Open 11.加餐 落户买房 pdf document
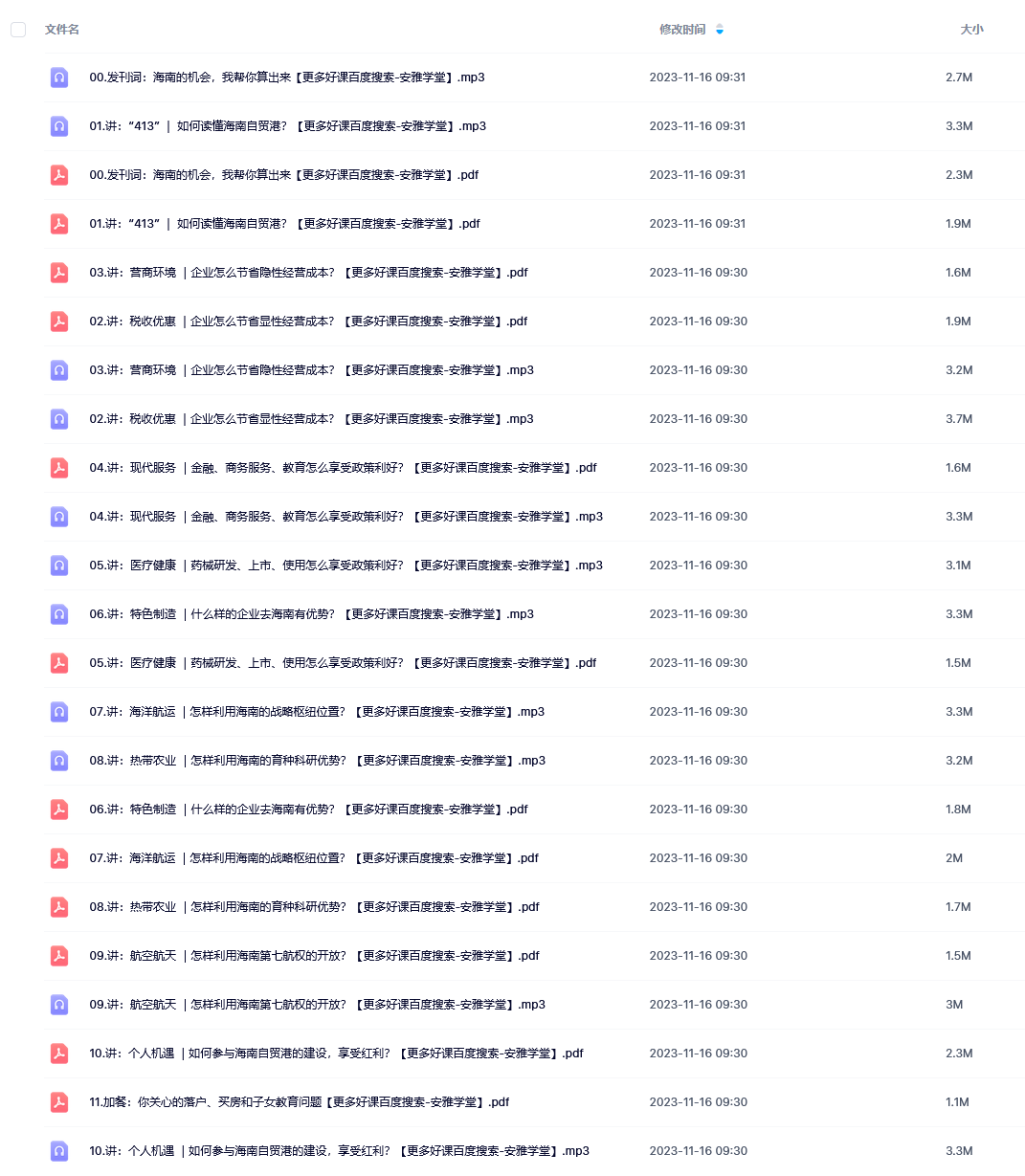Screen dimensions: 1025x1176 [x=299, y=1102]
